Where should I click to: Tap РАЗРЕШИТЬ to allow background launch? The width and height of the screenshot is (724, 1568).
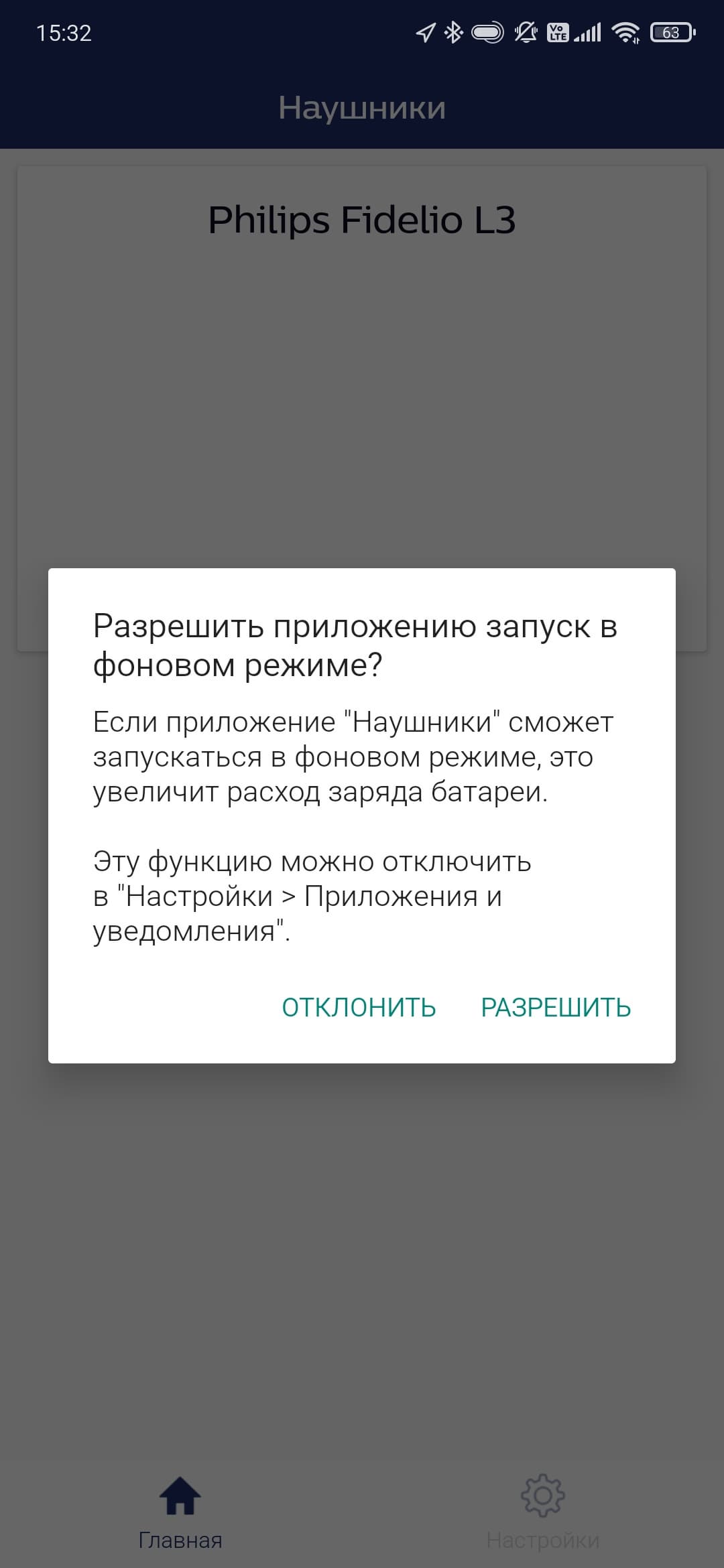[556, 1007]
